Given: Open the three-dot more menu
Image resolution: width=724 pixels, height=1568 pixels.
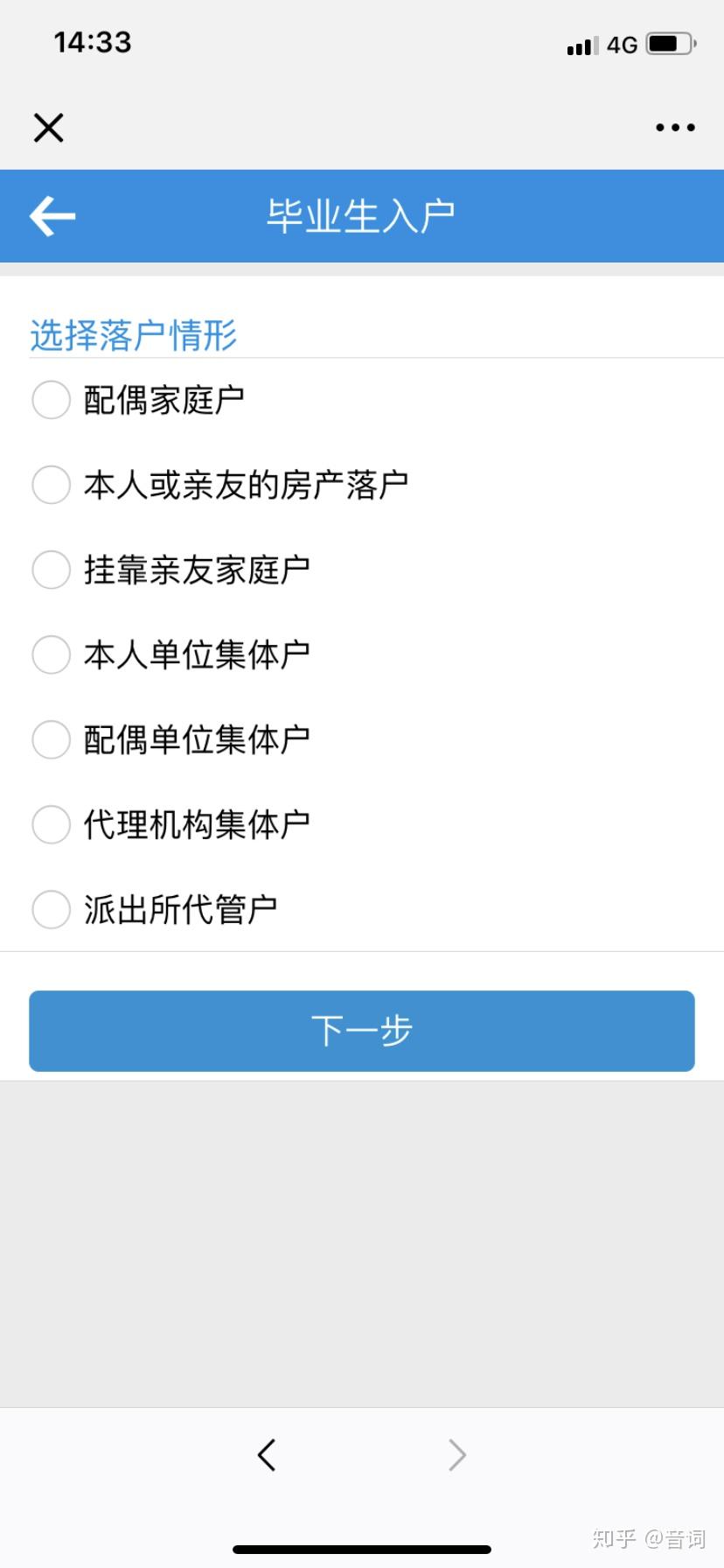Looking at the screenshot, I should click(675, 128).
